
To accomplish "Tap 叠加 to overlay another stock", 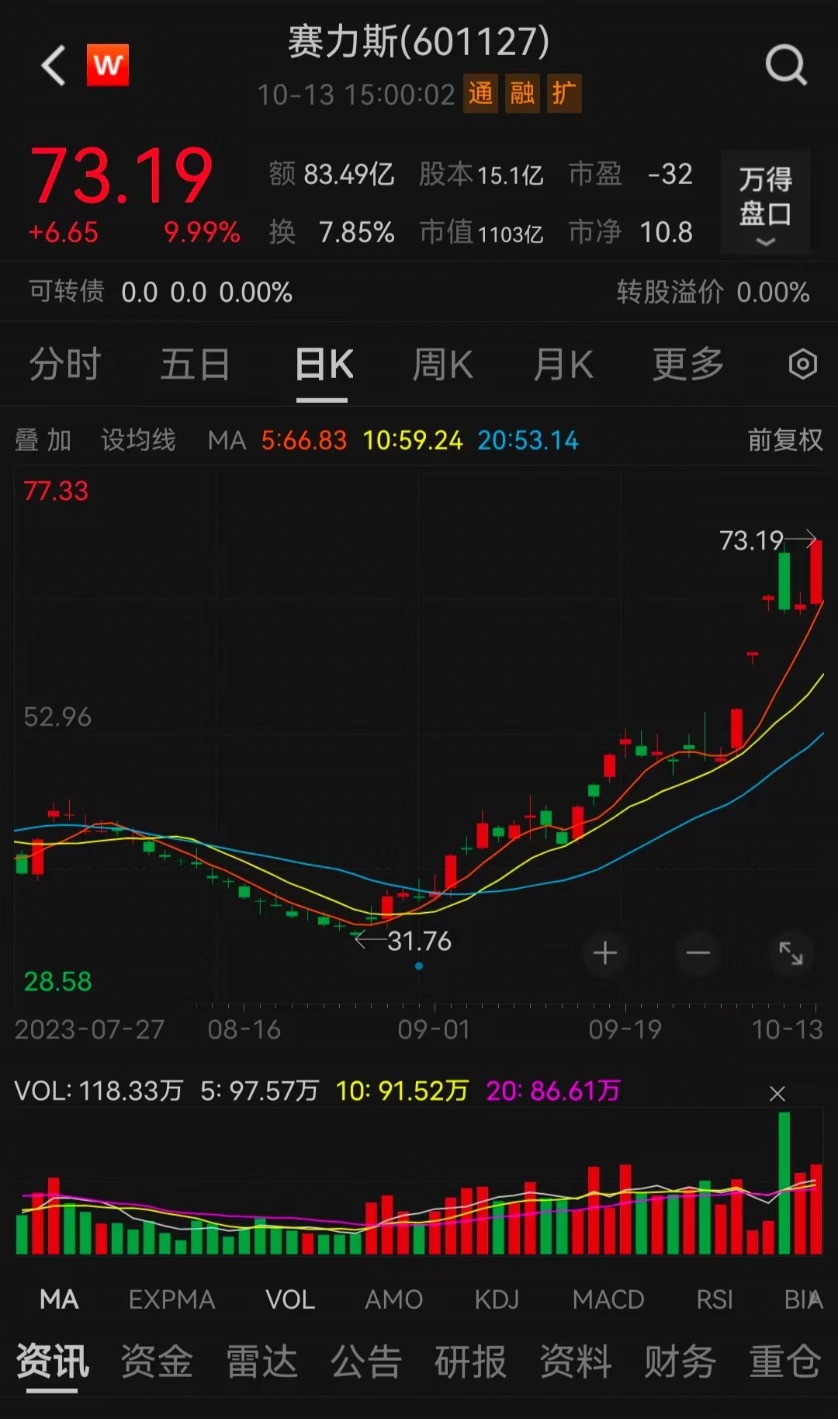I will point(43,440).
